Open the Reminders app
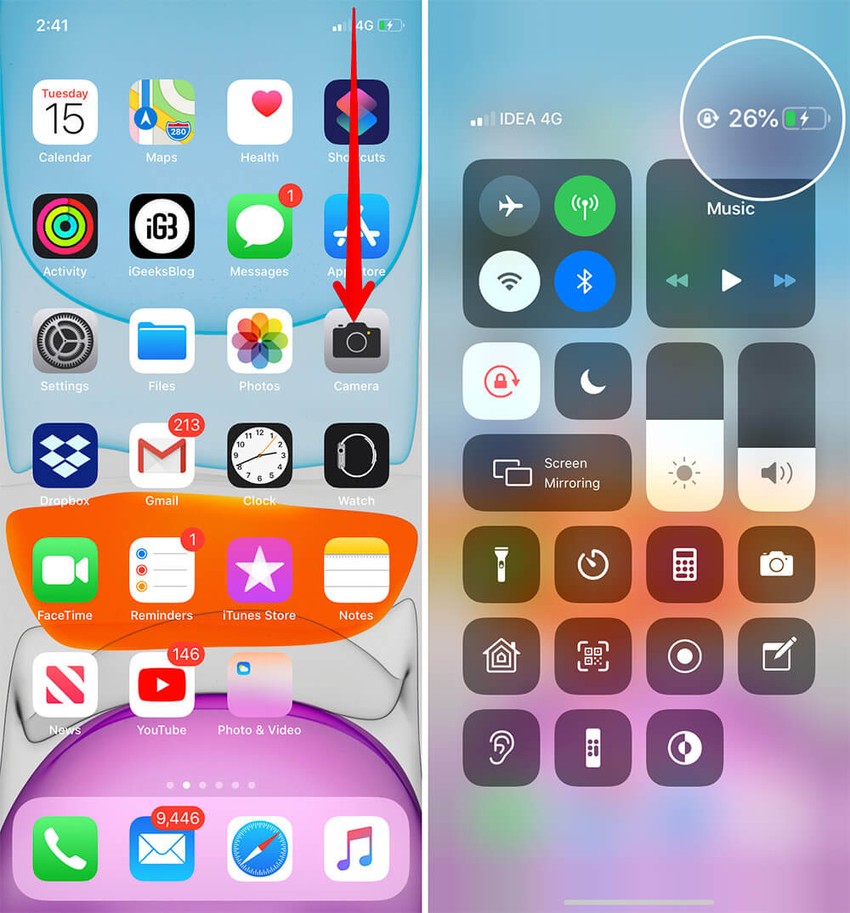The image size is (850, 913). pyautogui.click(x=162, y=570)
